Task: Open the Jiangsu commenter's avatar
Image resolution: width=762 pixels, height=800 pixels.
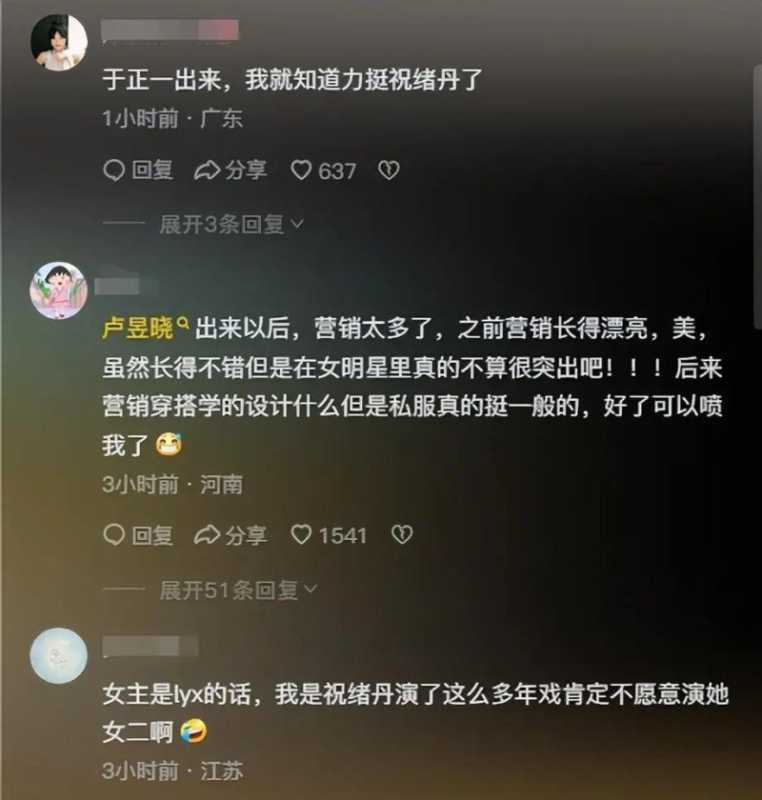Action: (58, 656)
